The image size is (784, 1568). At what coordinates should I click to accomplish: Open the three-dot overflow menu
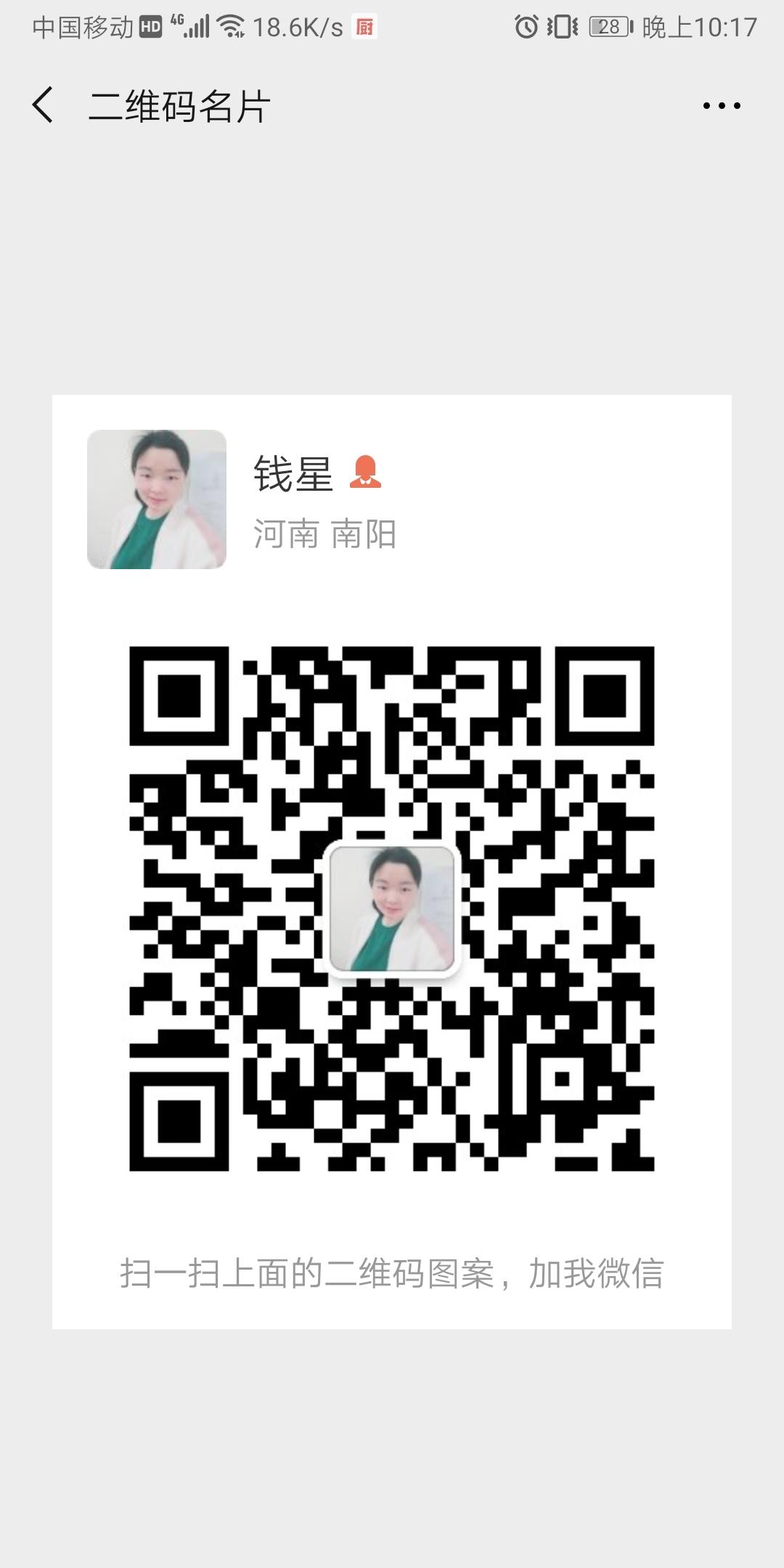point(721,106)
